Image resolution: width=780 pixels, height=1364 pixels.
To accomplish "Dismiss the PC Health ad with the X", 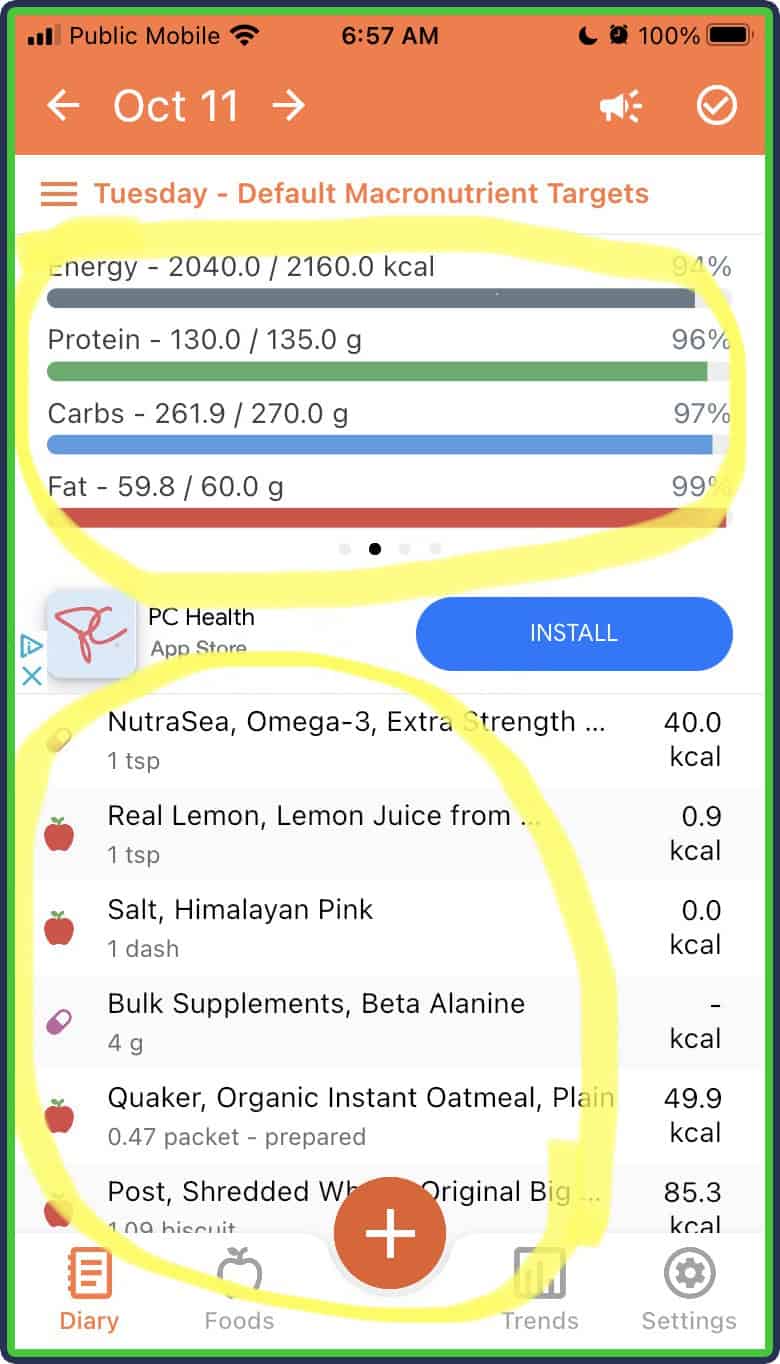I will (30, 676).
